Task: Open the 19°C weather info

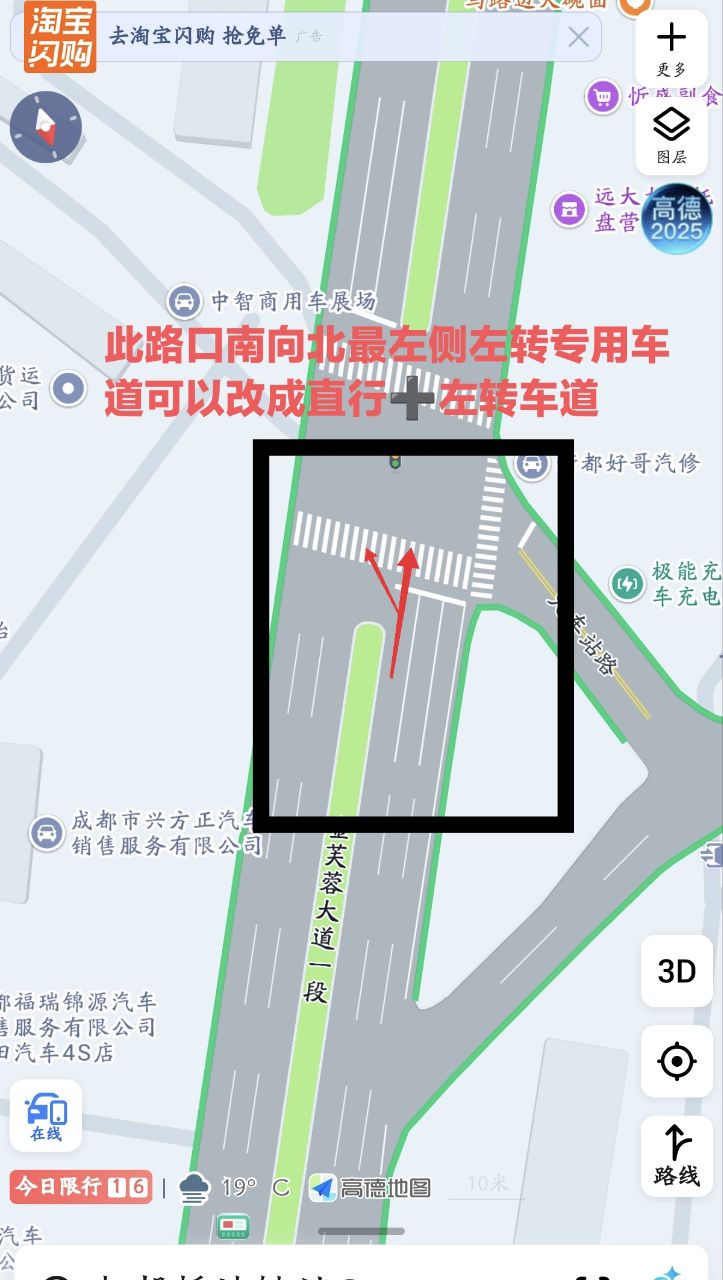Action: click(x=235, y=1187)
